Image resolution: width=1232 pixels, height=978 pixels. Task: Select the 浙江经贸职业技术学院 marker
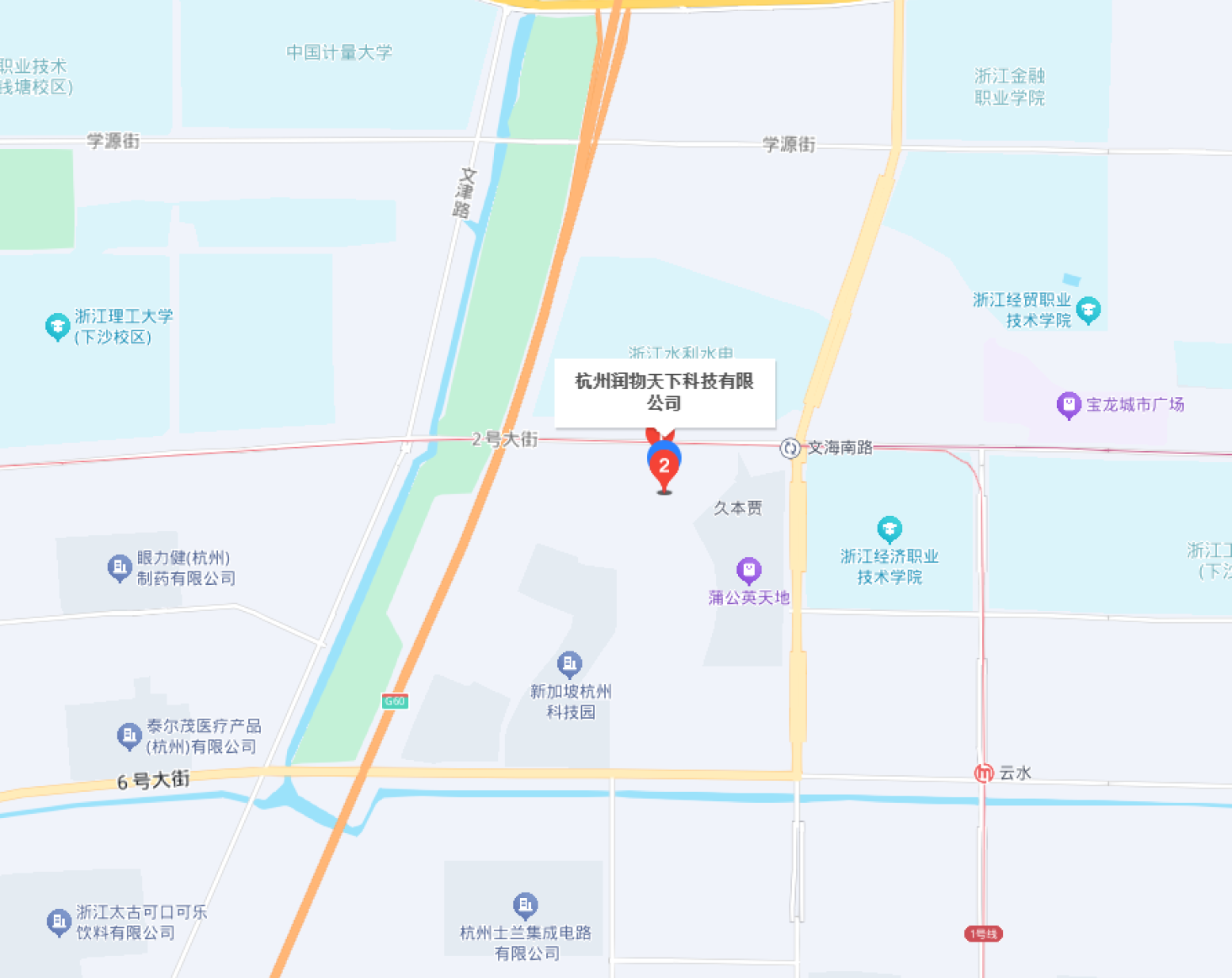[x=1089, y=310]
